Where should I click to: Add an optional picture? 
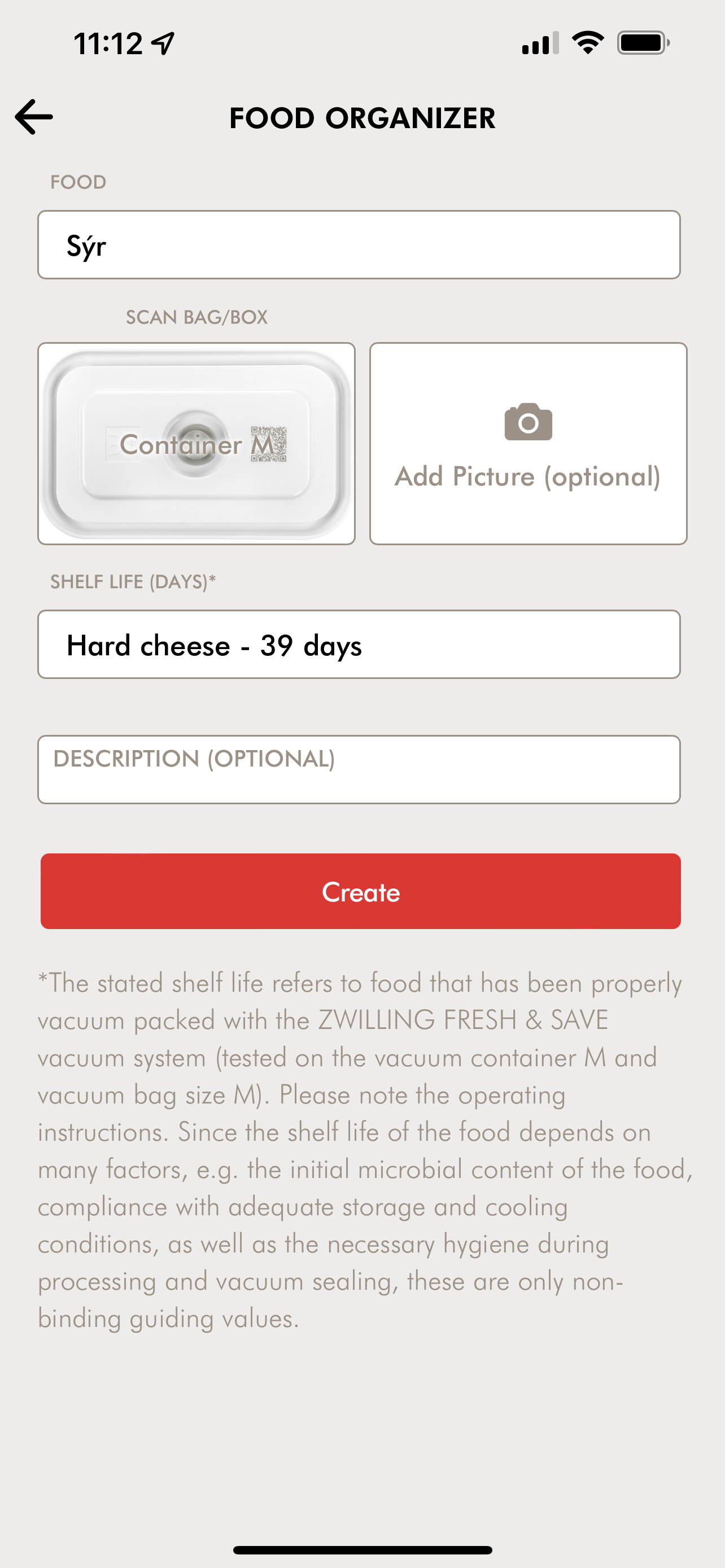click(x=528, y=443)
